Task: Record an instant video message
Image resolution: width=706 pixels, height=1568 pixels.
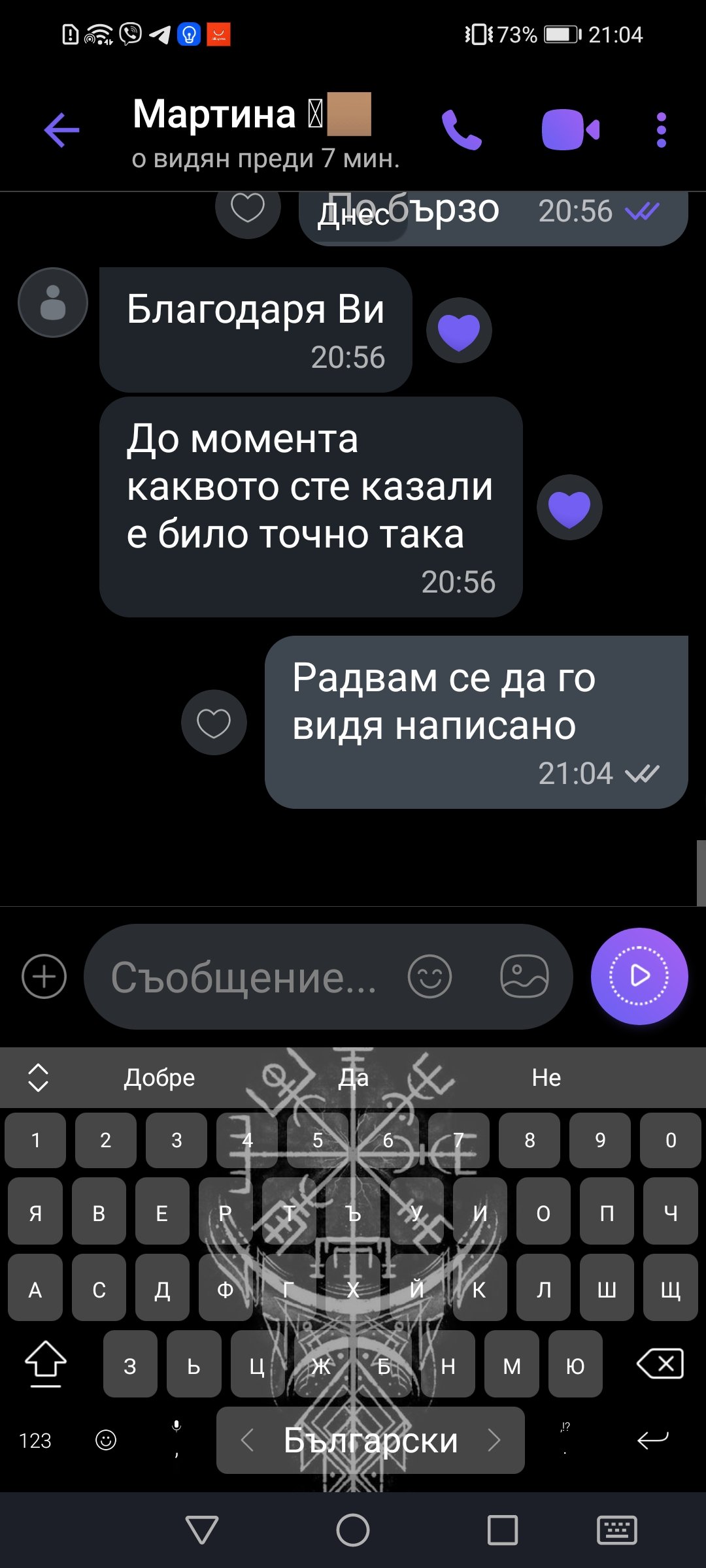Action: click(639, 976)
